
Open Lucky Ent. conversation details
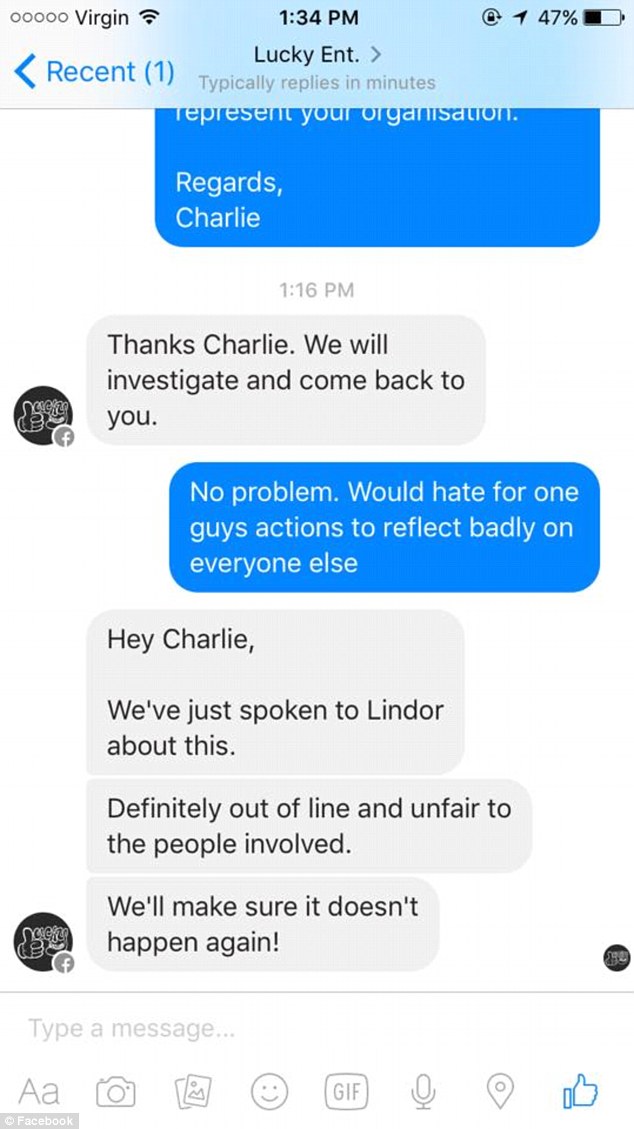click(x=317, y=53)
